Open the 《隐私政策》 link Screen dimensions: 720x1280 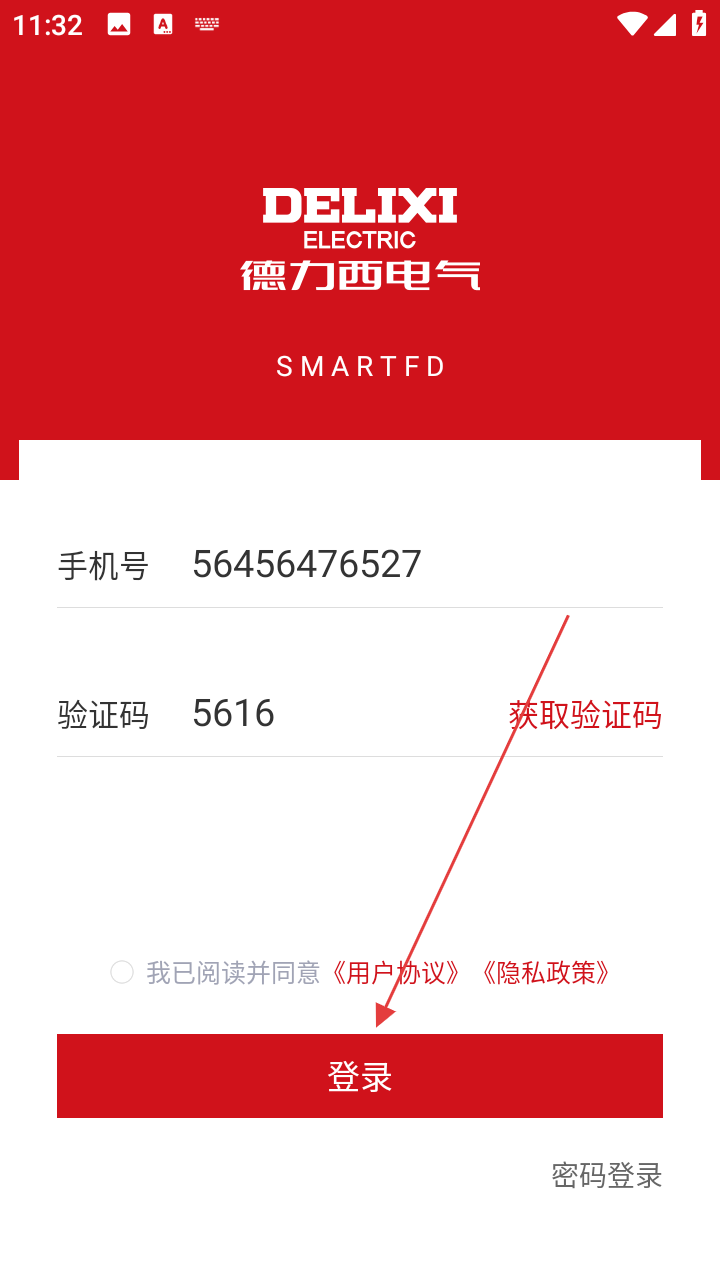[x=545, y=972]
